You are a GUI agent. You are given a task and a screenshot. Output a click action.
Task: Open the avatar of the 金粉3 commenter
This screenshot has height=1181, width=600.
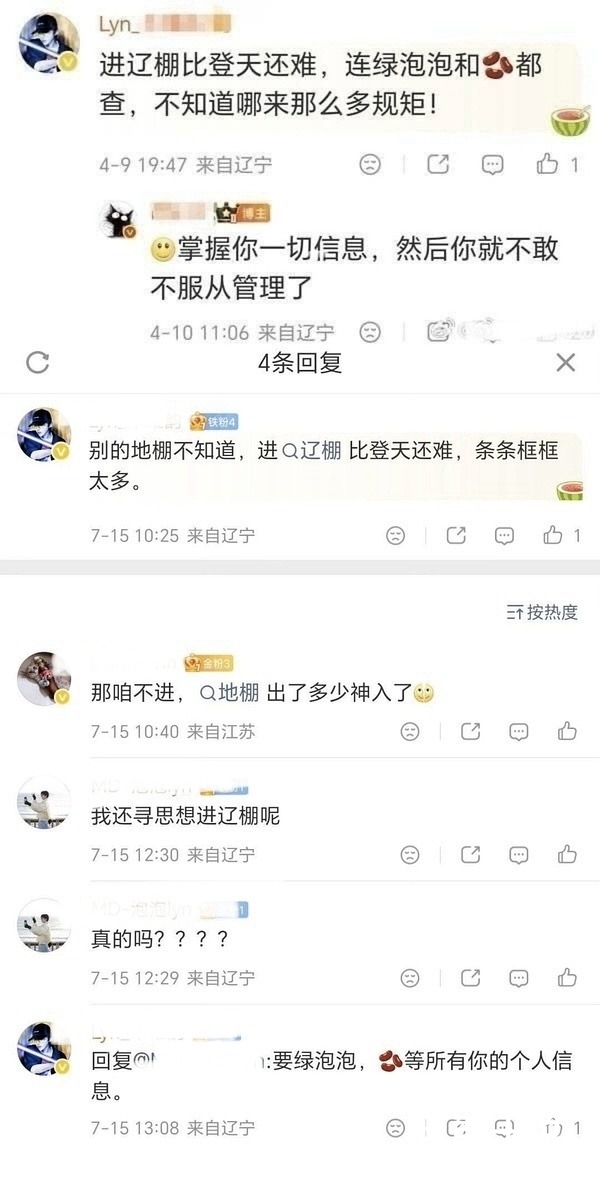point(44,679)
